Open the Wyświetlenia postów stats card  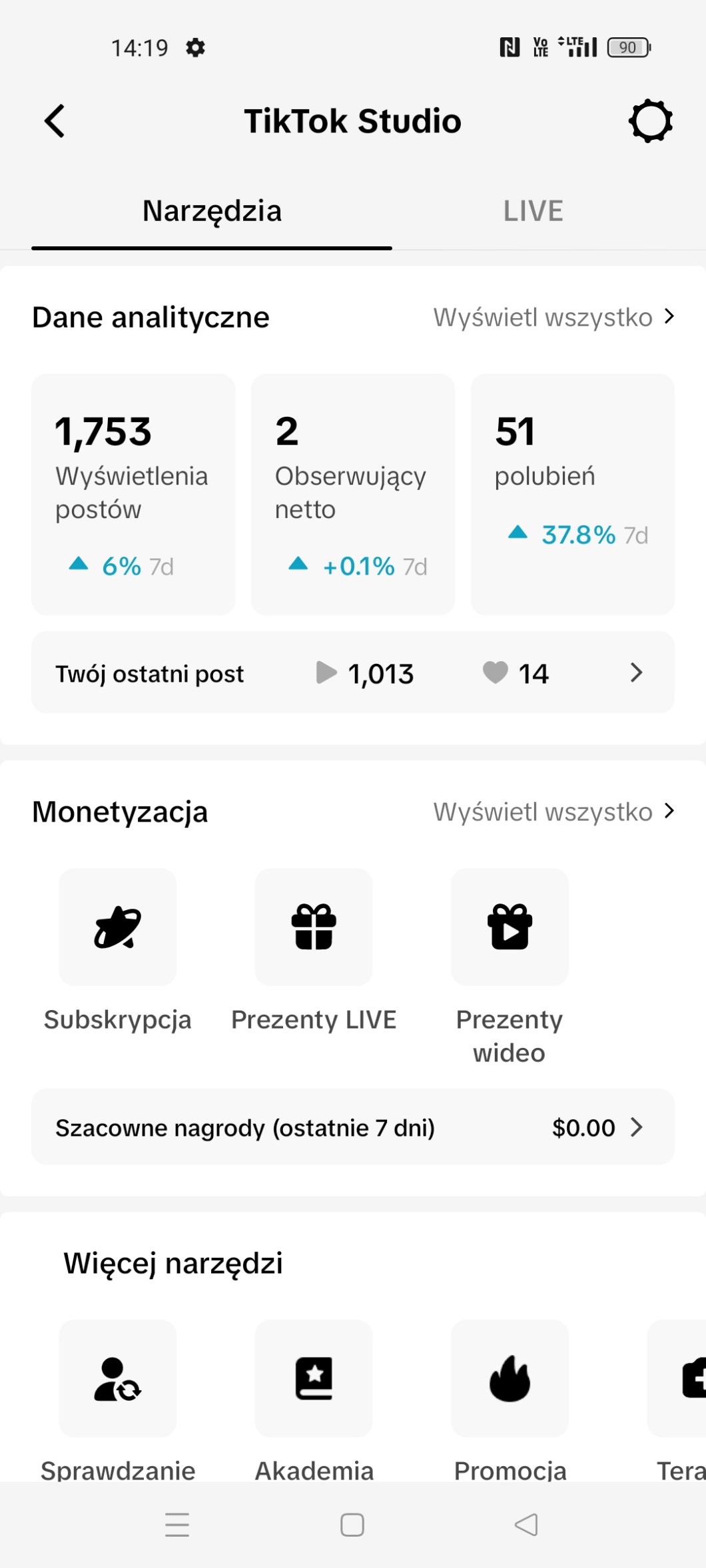[133, 494]
